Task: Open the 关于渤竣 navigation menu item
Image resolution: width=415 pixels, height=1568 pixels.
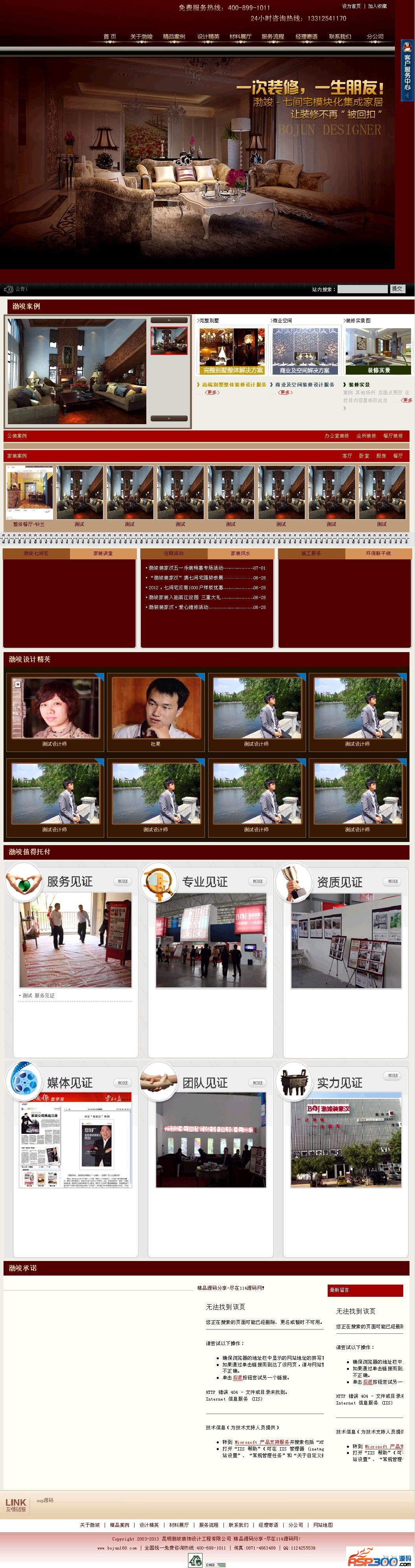Action: pyautogui.click(x=141, y=37)
